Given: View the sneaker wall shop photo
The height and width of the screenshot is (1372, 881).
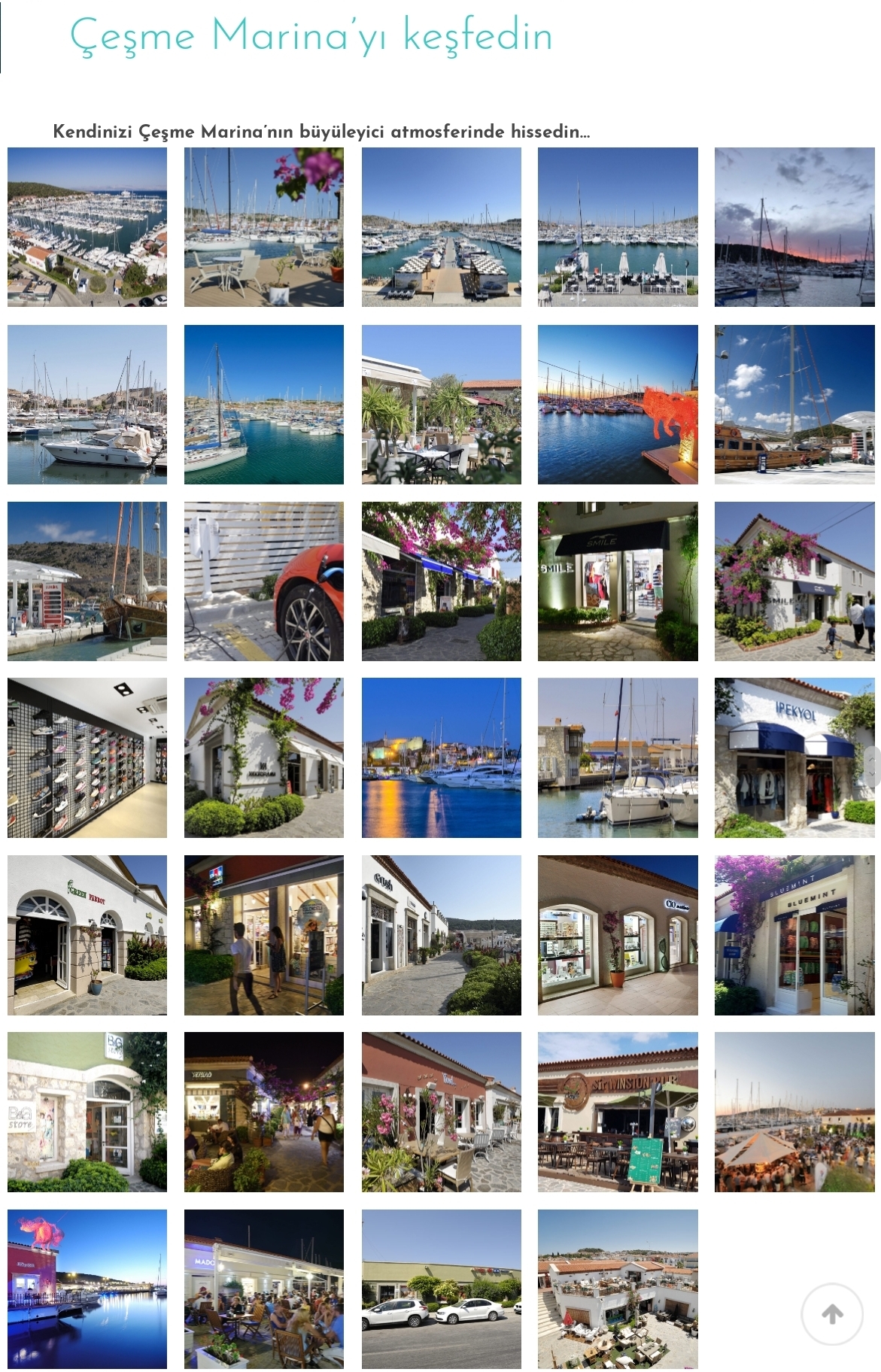Looking at the screenshot, I should 87,758.
